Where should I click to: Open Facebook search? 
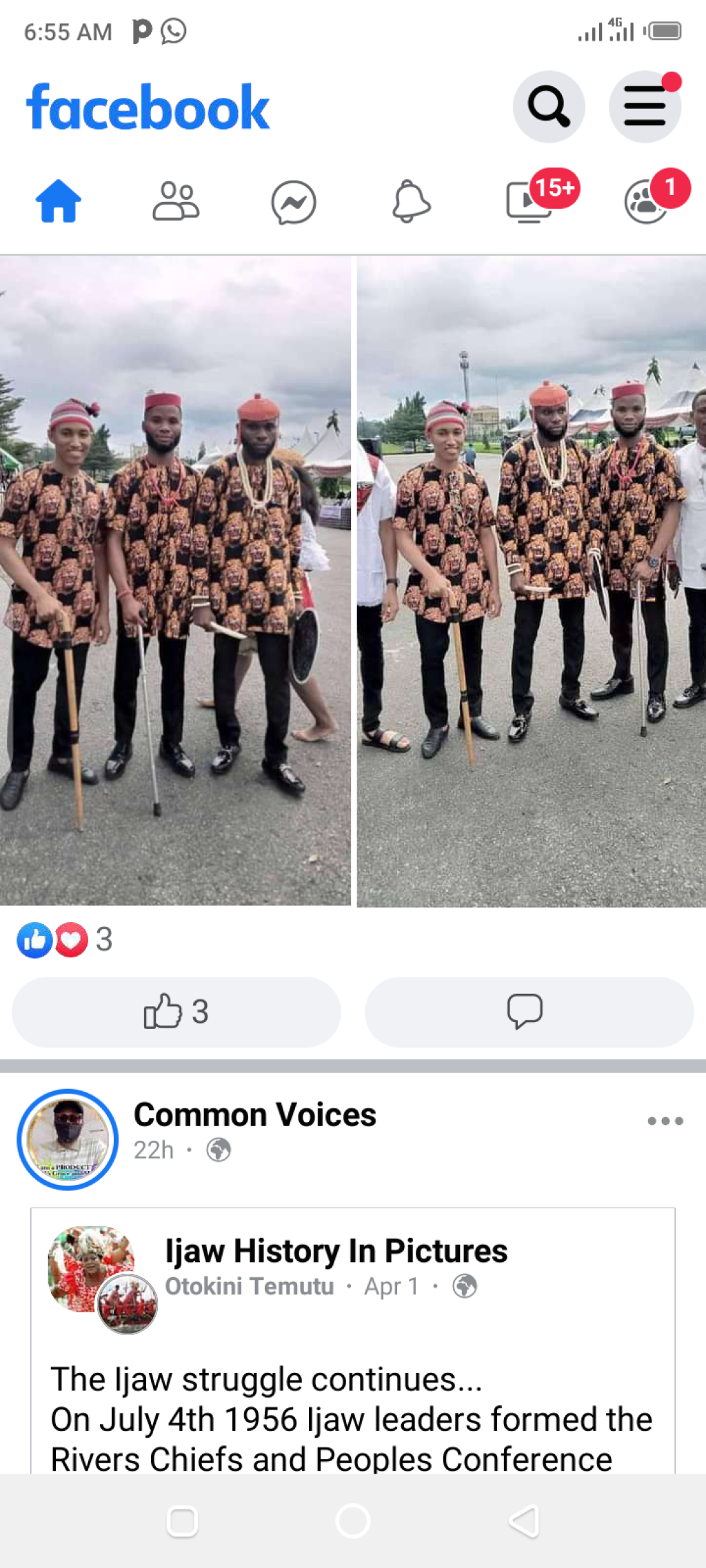[549, 107]
